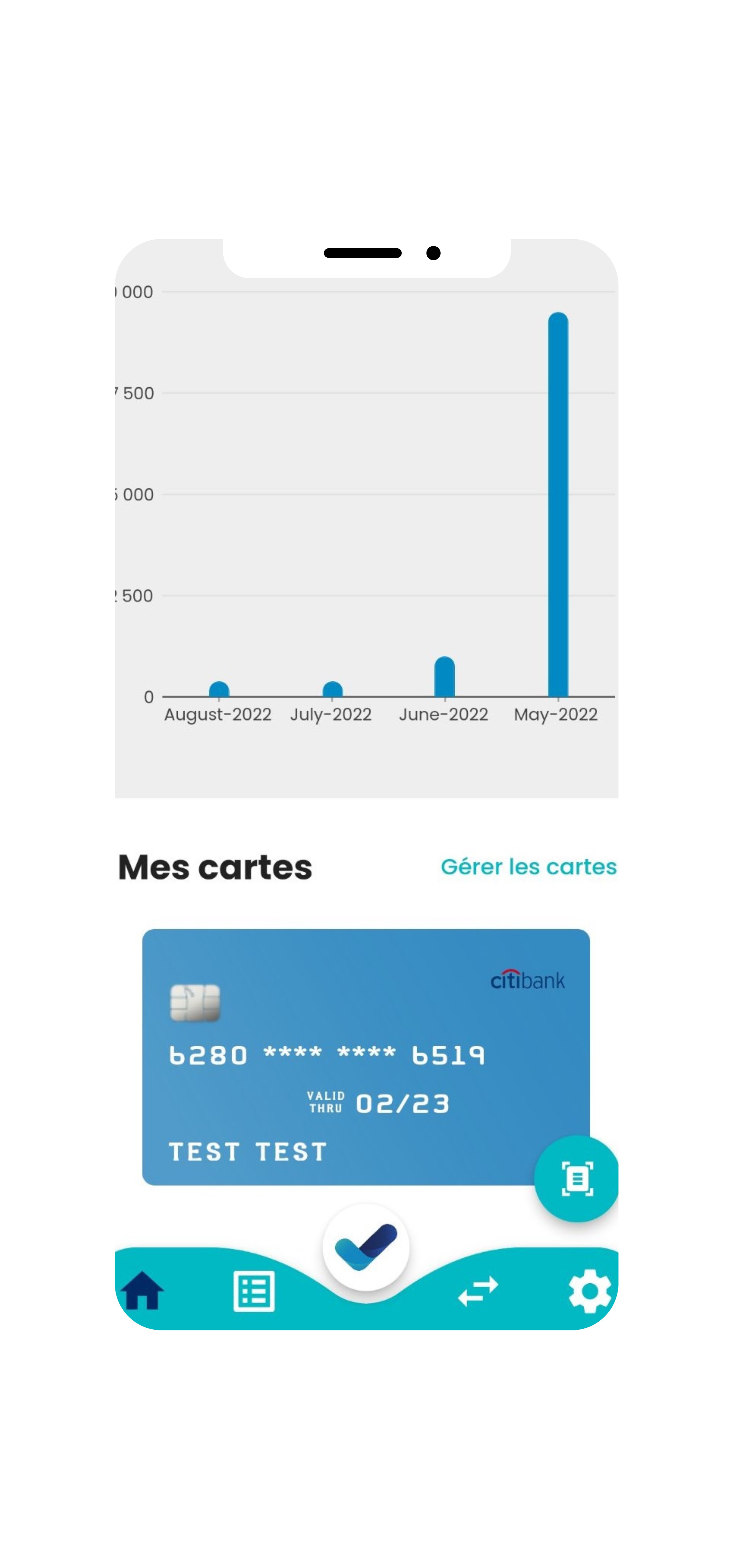Open the Gérer les cartes link
Image resolution: width=733 pixels, height=1568 pixels.
coord(529,867)
